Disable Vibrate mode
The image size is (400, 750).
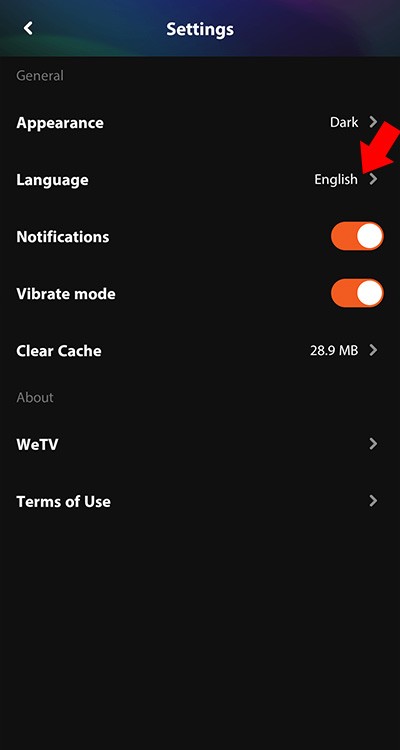point(357,293)
